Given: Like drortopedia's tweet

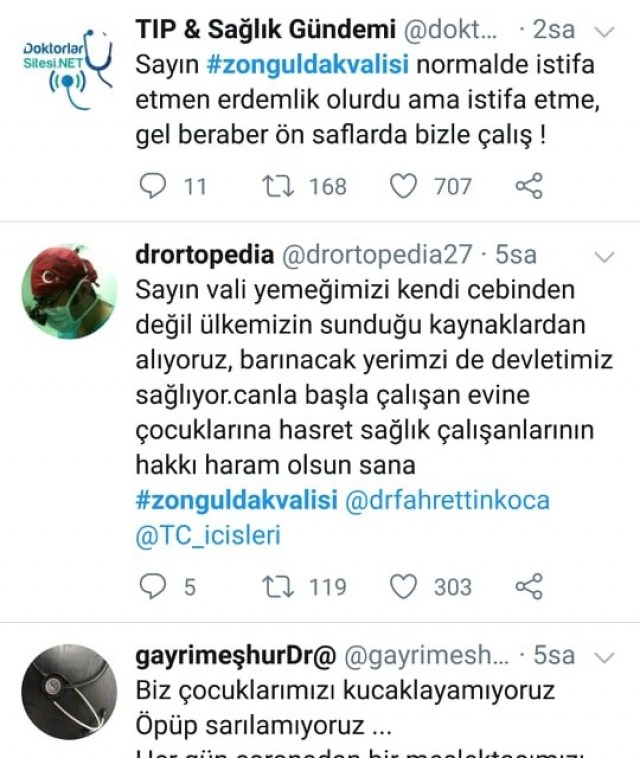Looking at the screenshot, I should 402,586.
